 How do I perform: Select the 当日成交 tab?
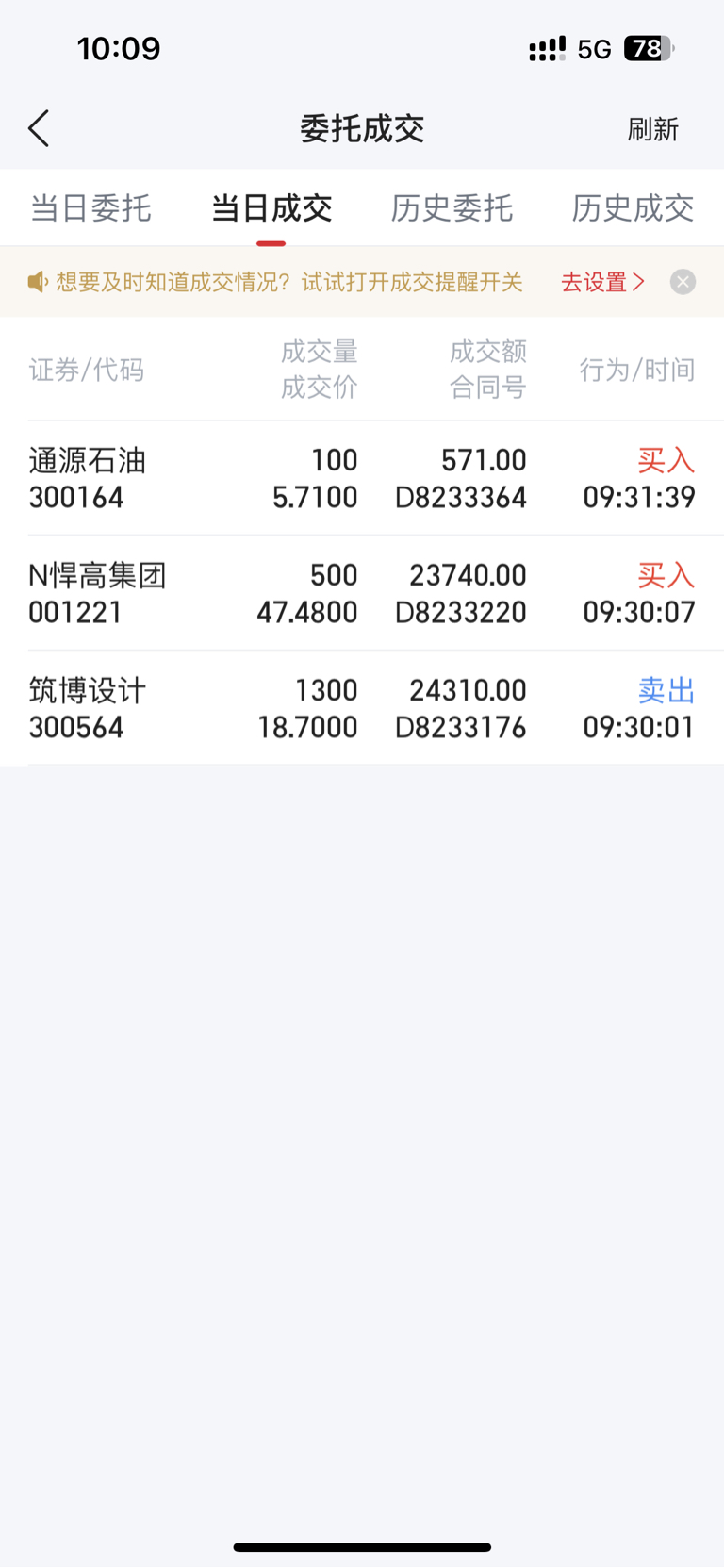[x=271, y=207]
